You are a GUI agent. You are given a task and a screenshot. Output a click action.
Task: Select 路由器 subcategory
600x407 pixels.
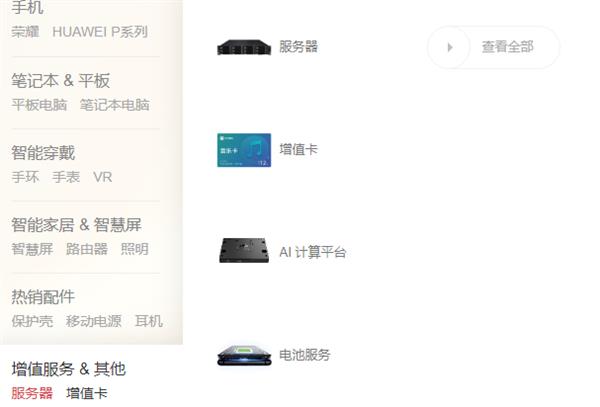click(86, 249)
